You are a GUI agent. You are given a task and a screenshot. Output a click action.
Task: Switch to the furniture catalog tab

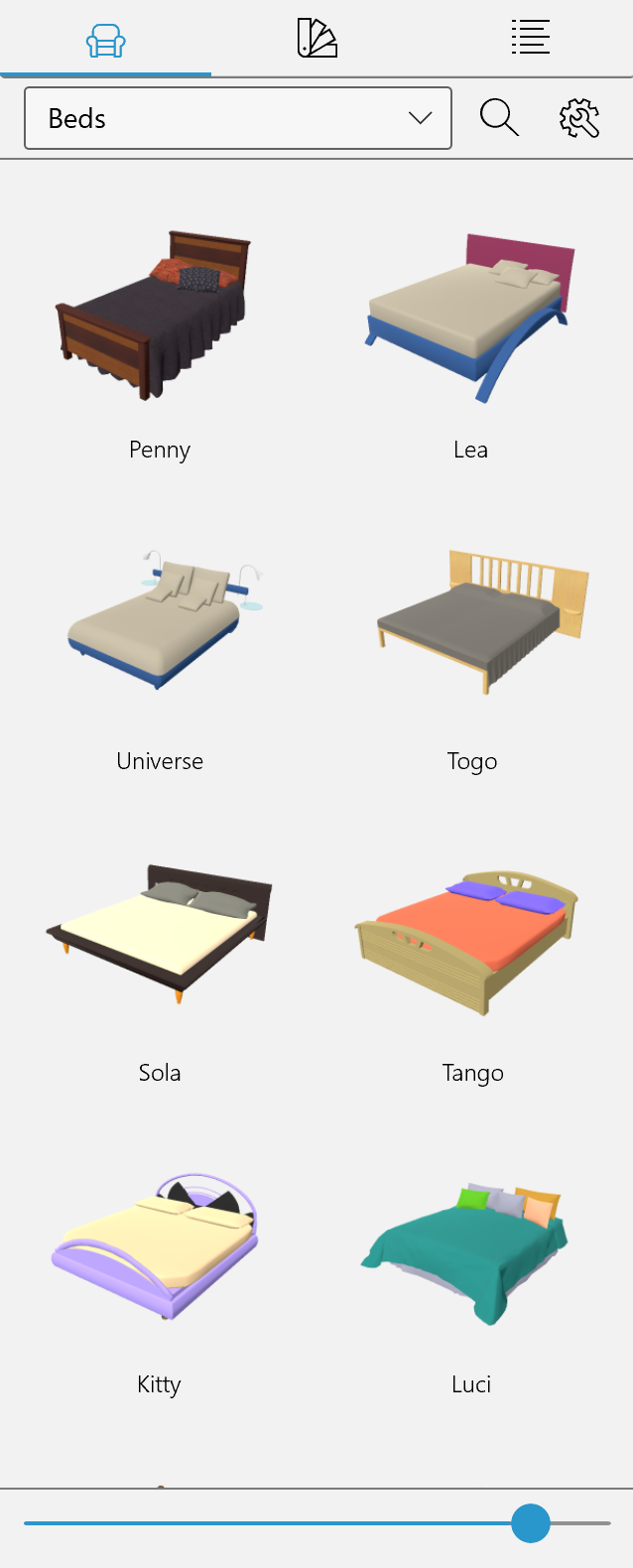(x=105, y=40)
